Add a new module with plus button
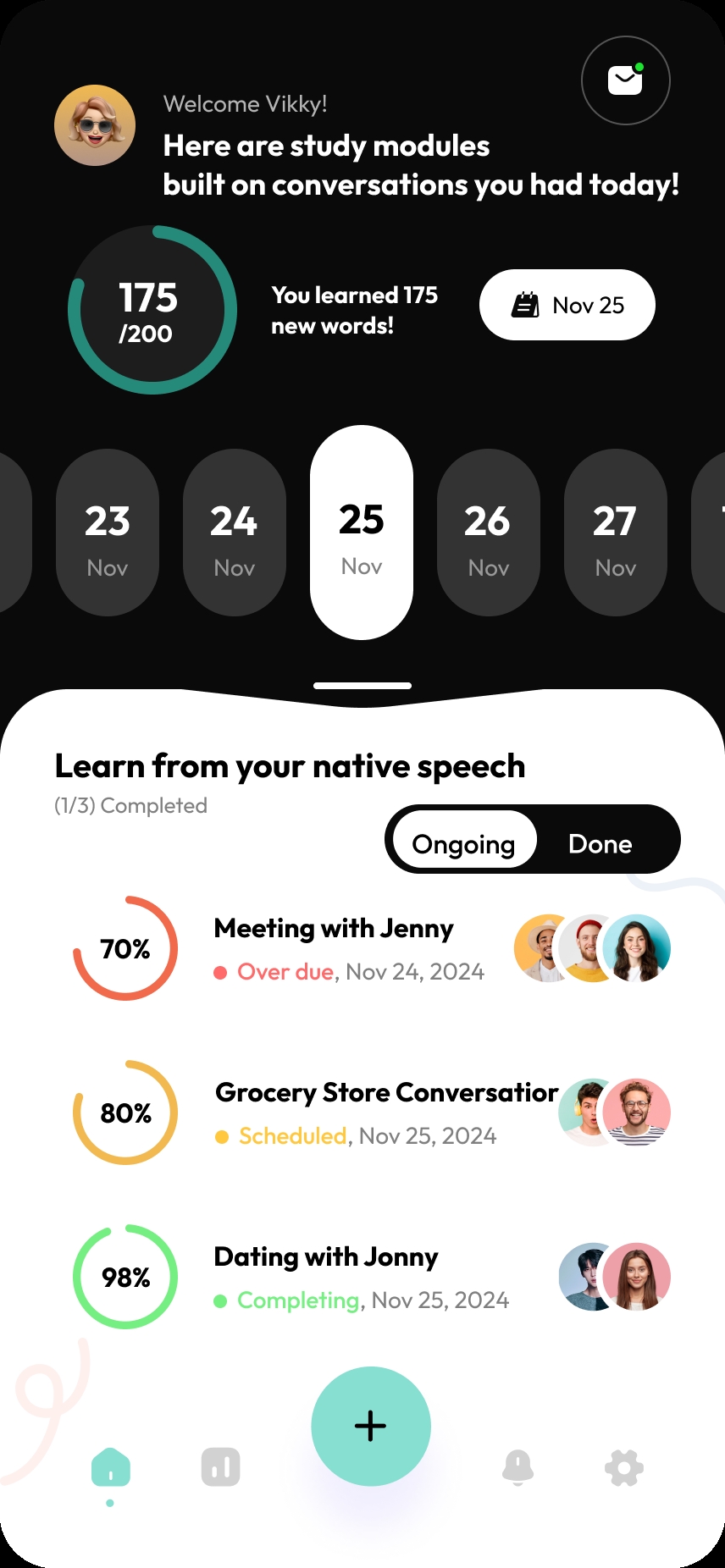Screen dimensions: 725x1568 (371, 1426)
